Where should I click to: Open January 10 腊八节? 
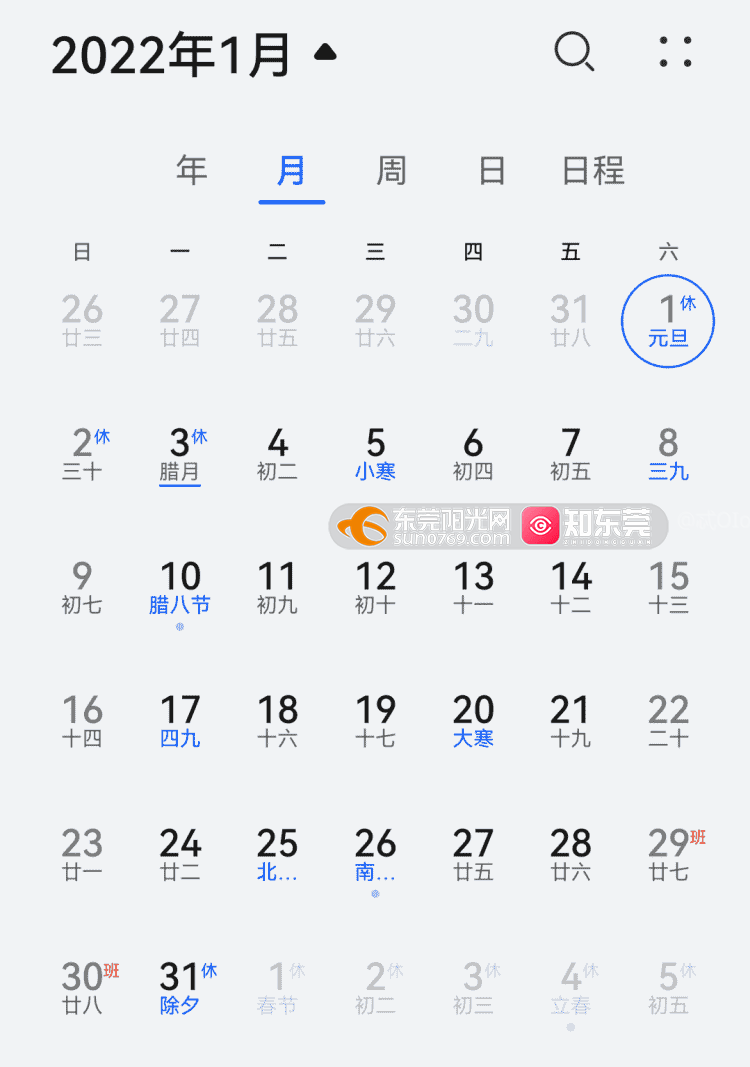coord(180,588)
